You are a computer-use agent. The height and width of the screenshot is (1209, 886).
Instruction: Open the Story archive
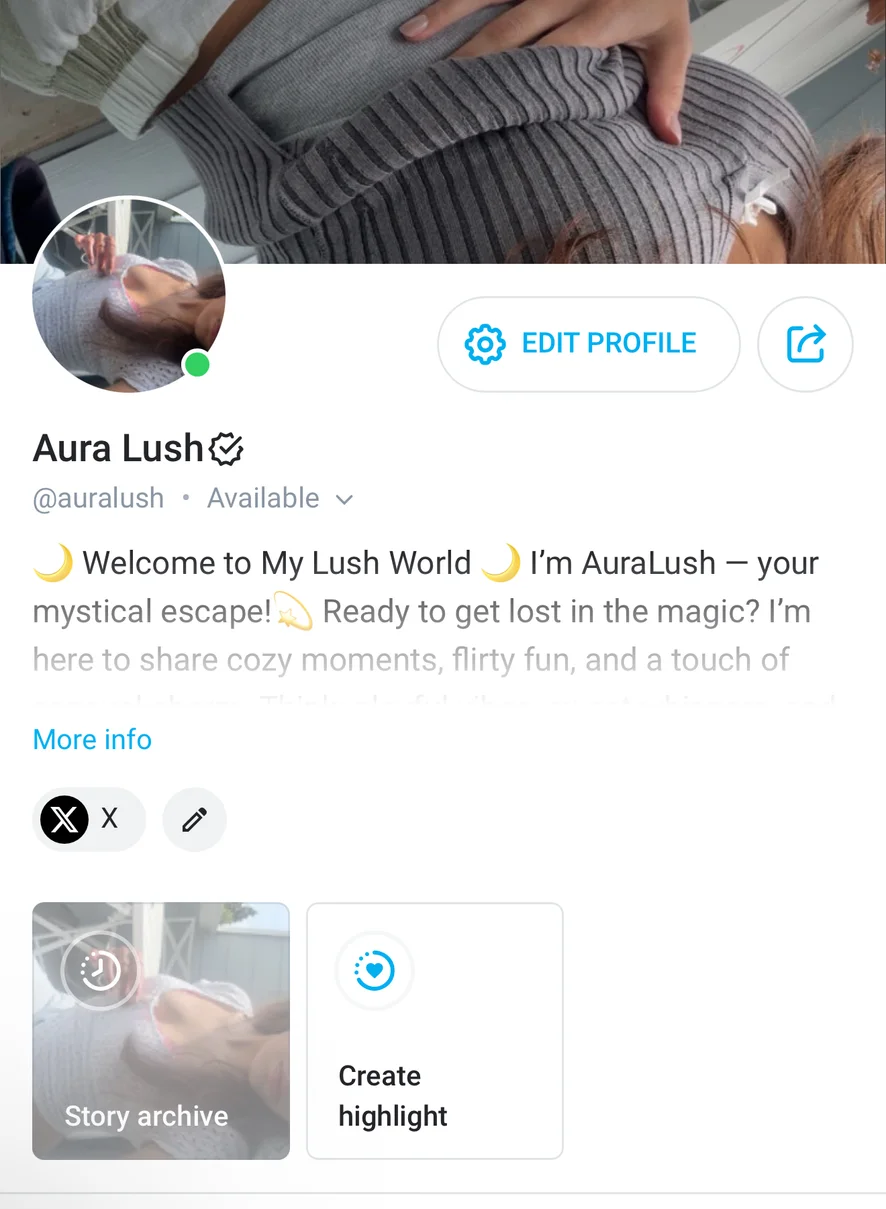pyautogui.click(x=161, y=1030)
